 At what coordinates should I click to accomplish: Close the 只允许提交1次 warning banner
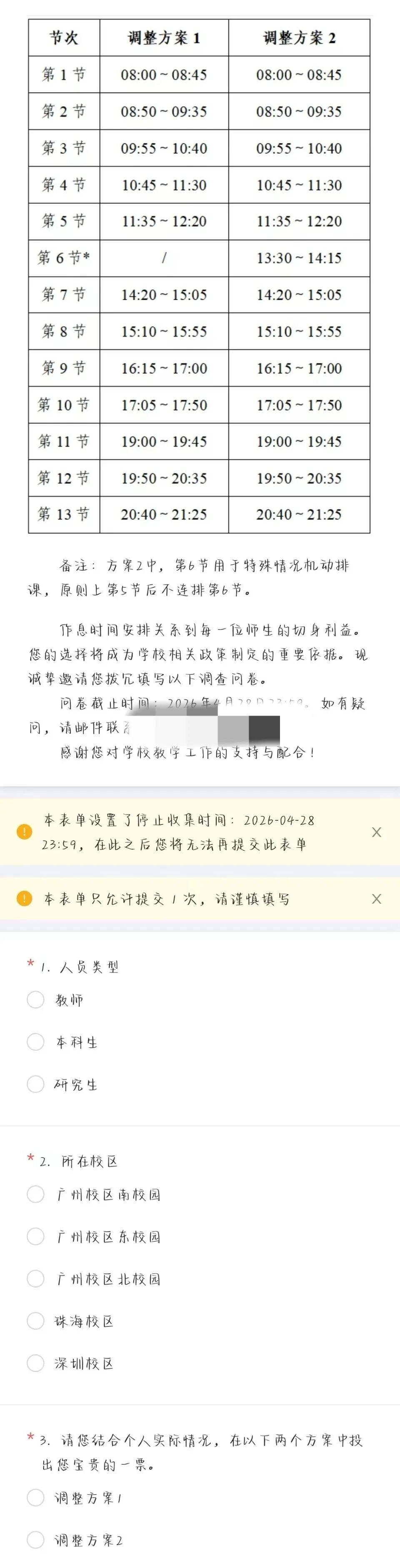pos(376,899)
